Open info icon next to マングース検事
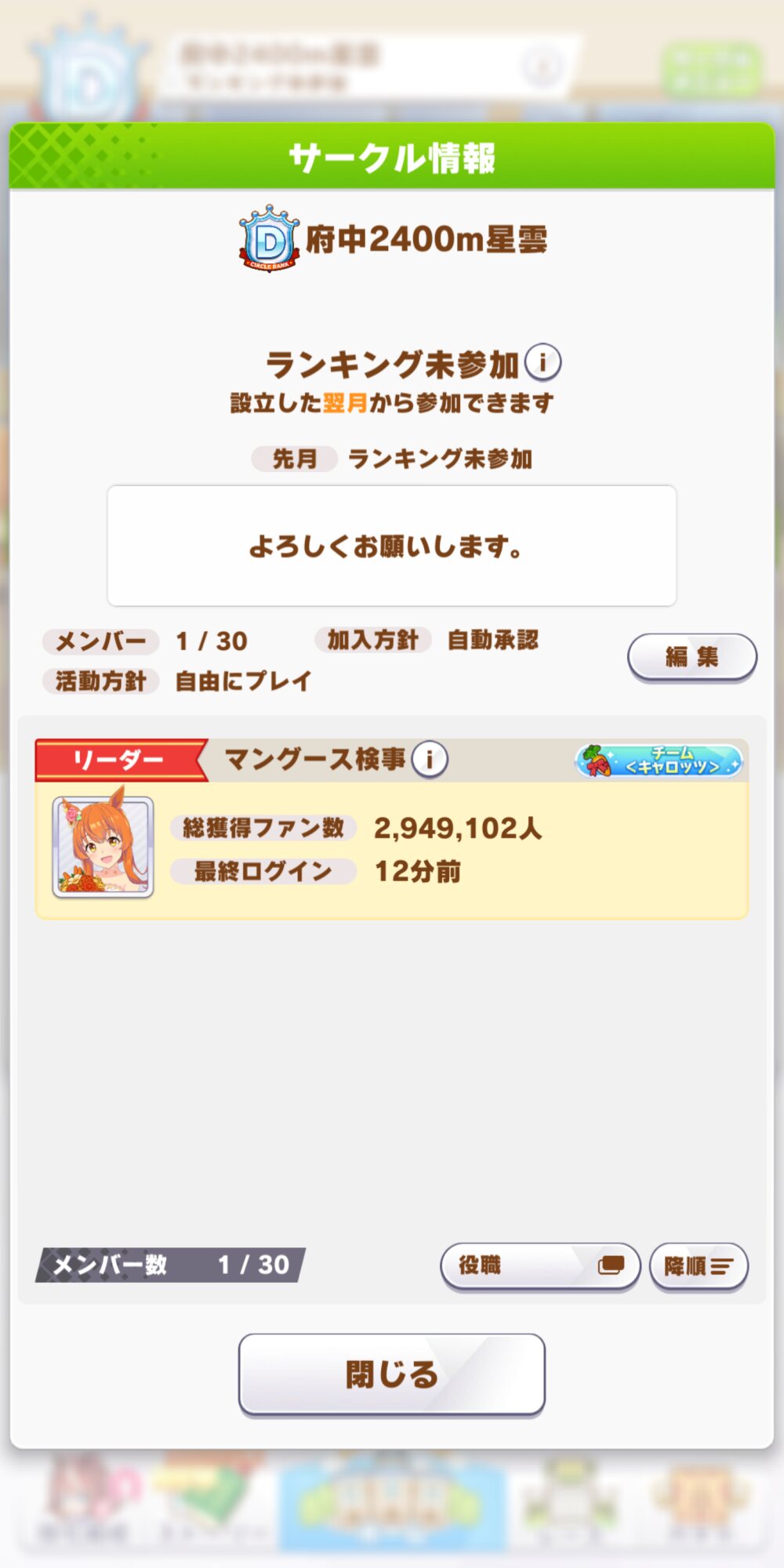The image size is (784, 1568). [x=430, y=759]
